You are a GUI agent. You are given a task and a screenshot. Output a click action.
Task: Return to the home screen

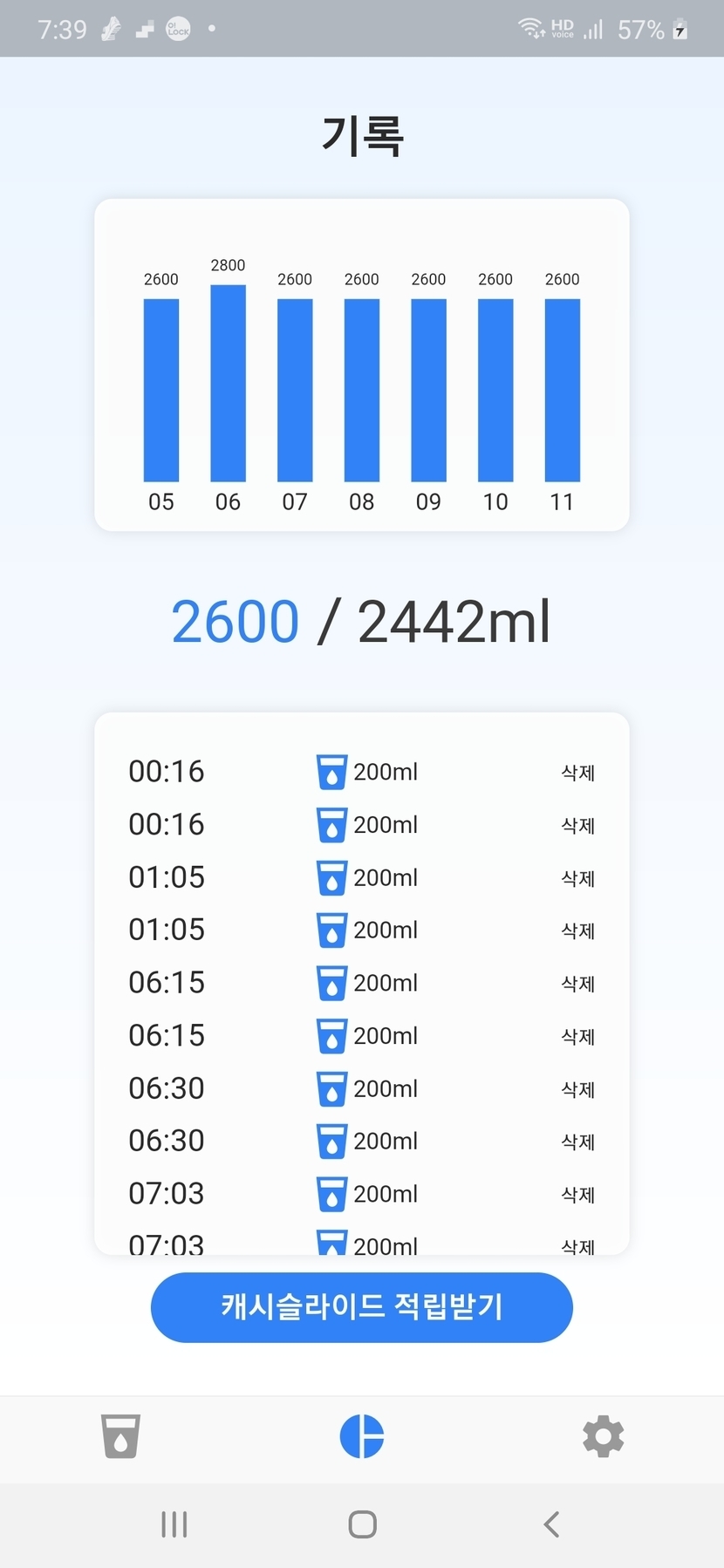click(362, 1524)
